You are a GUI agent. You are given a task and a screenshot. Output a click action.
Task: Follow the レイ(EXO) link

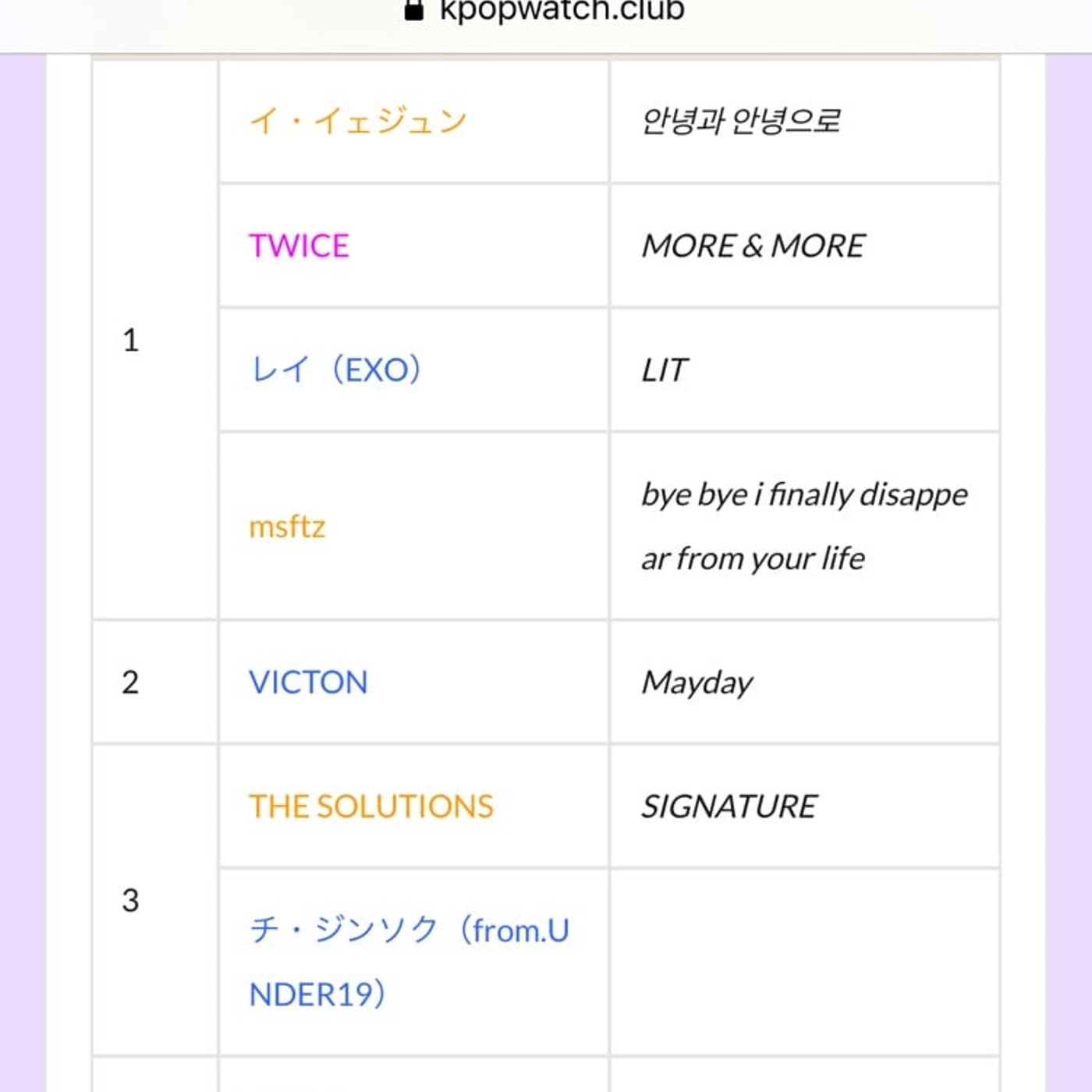click(335, 370)
